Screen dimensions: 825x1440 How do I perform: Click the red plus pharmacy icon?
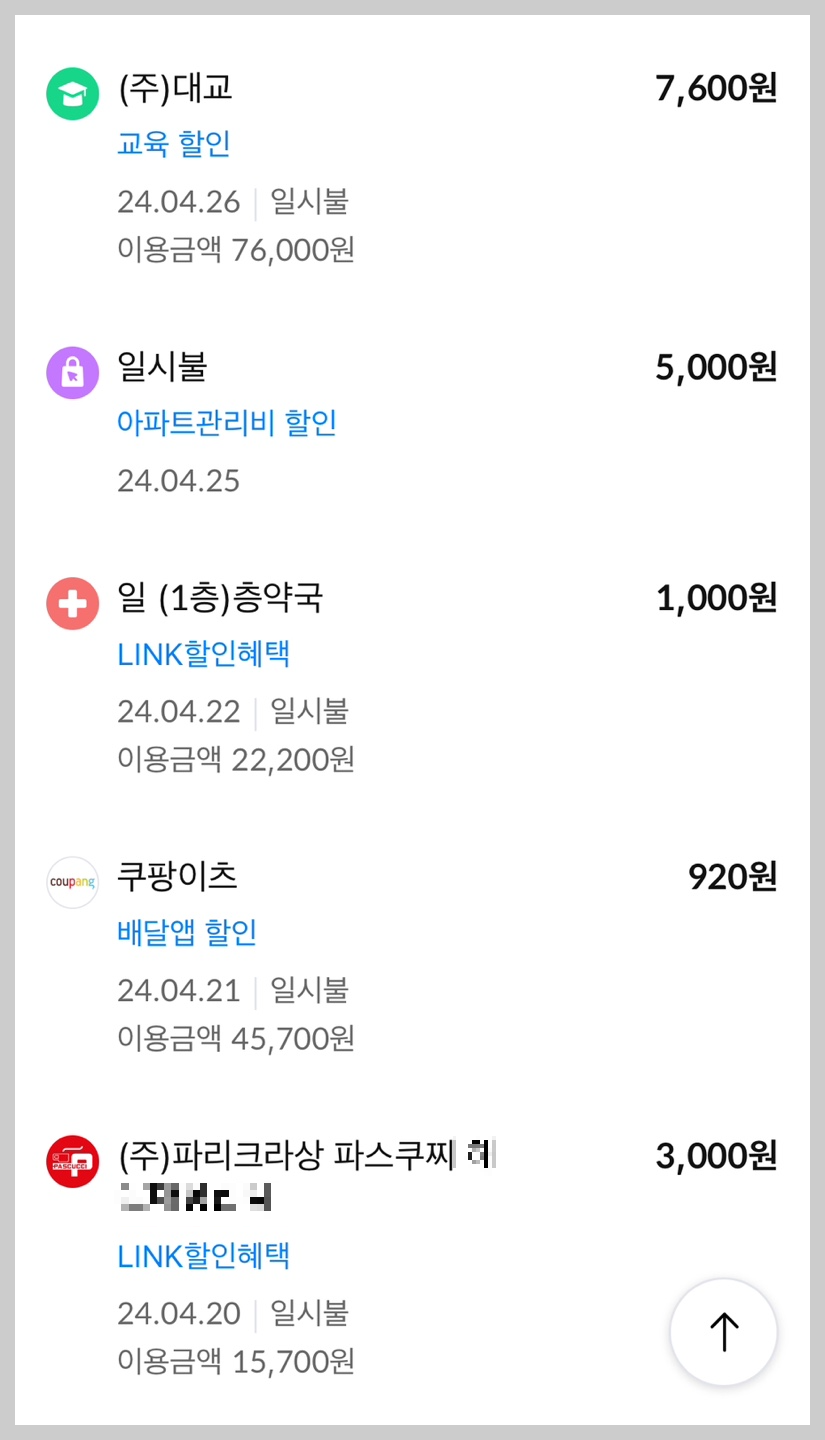coord(71,603)
